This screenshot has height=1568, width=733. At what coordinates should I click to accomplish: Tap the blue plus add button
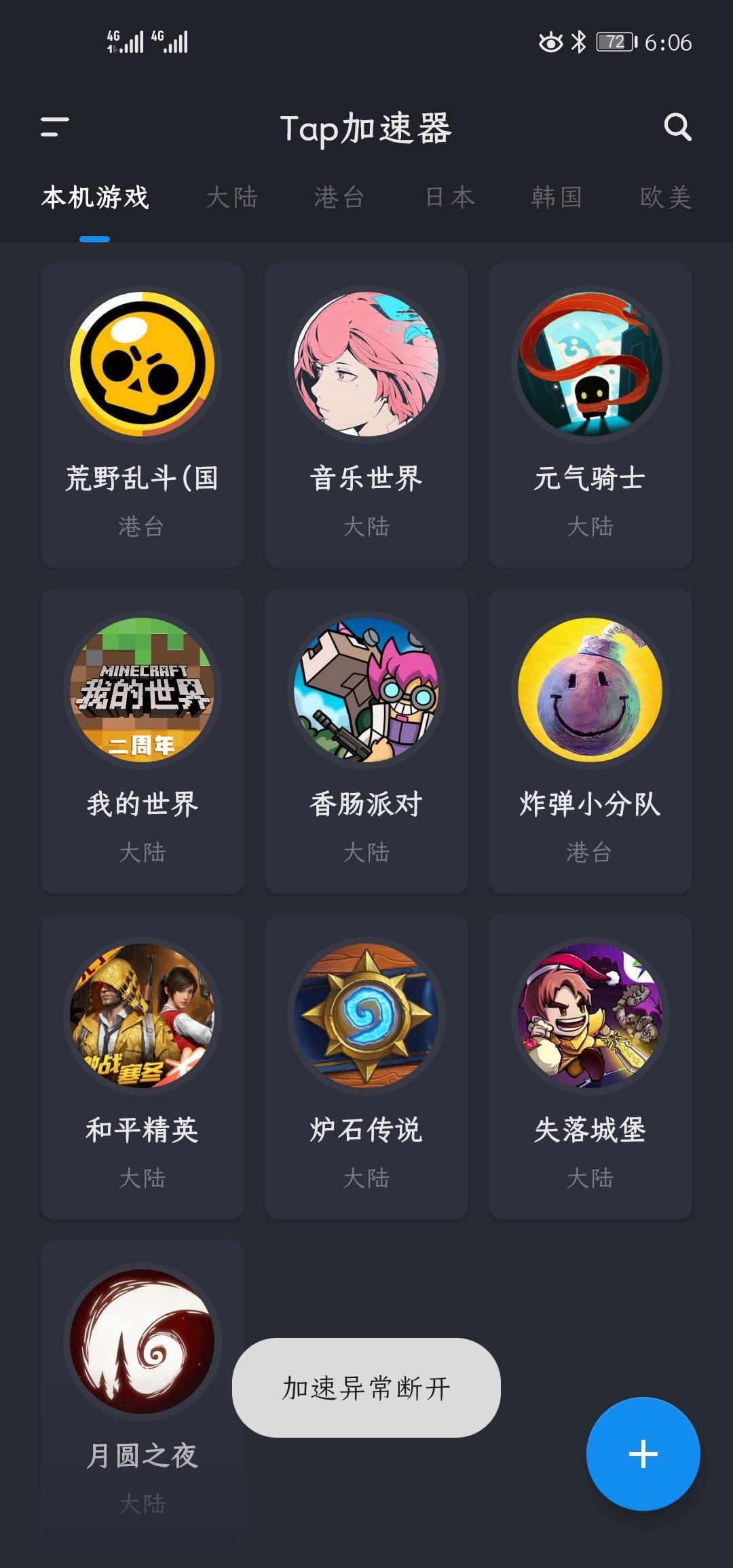point(643,1454)
